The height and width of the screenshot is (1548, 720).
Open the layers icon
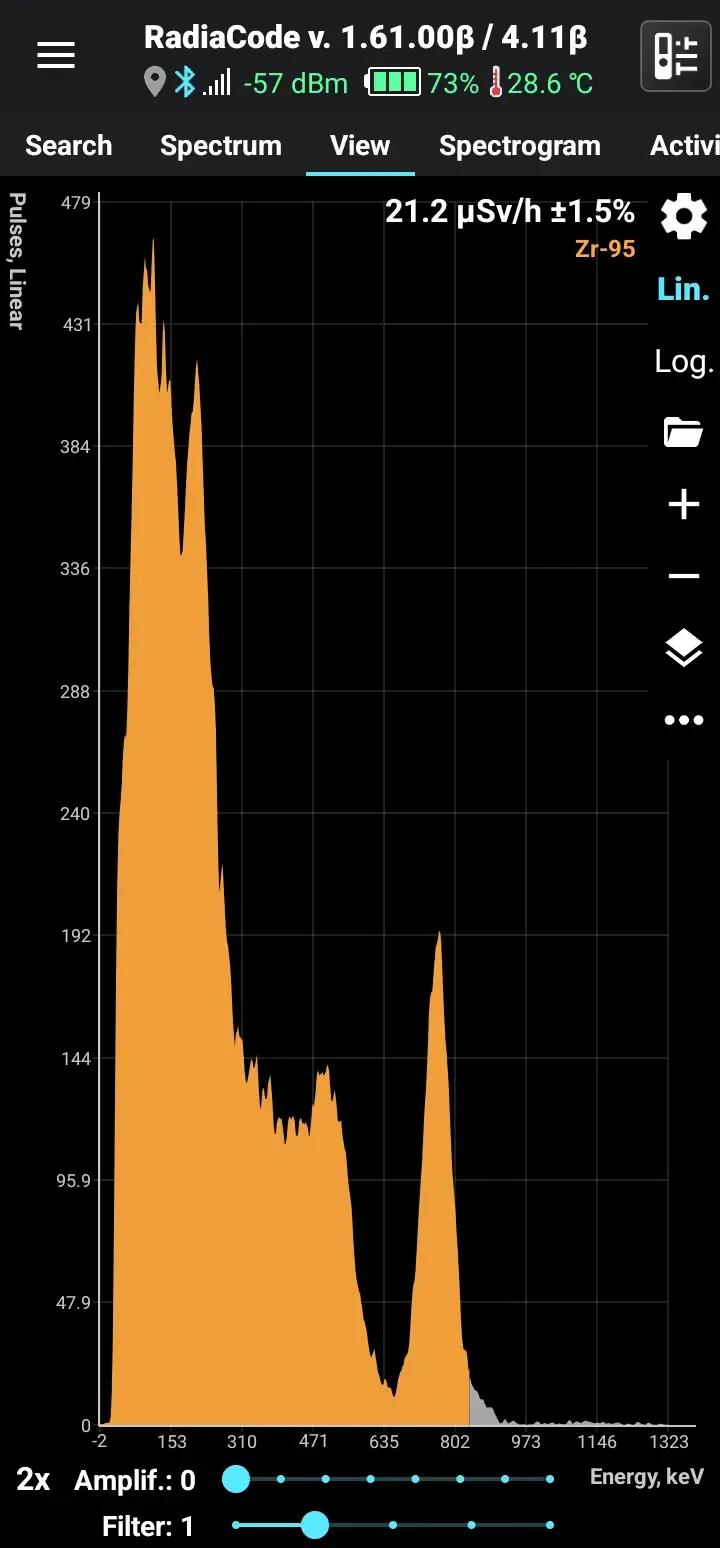[x=684, y=648]
